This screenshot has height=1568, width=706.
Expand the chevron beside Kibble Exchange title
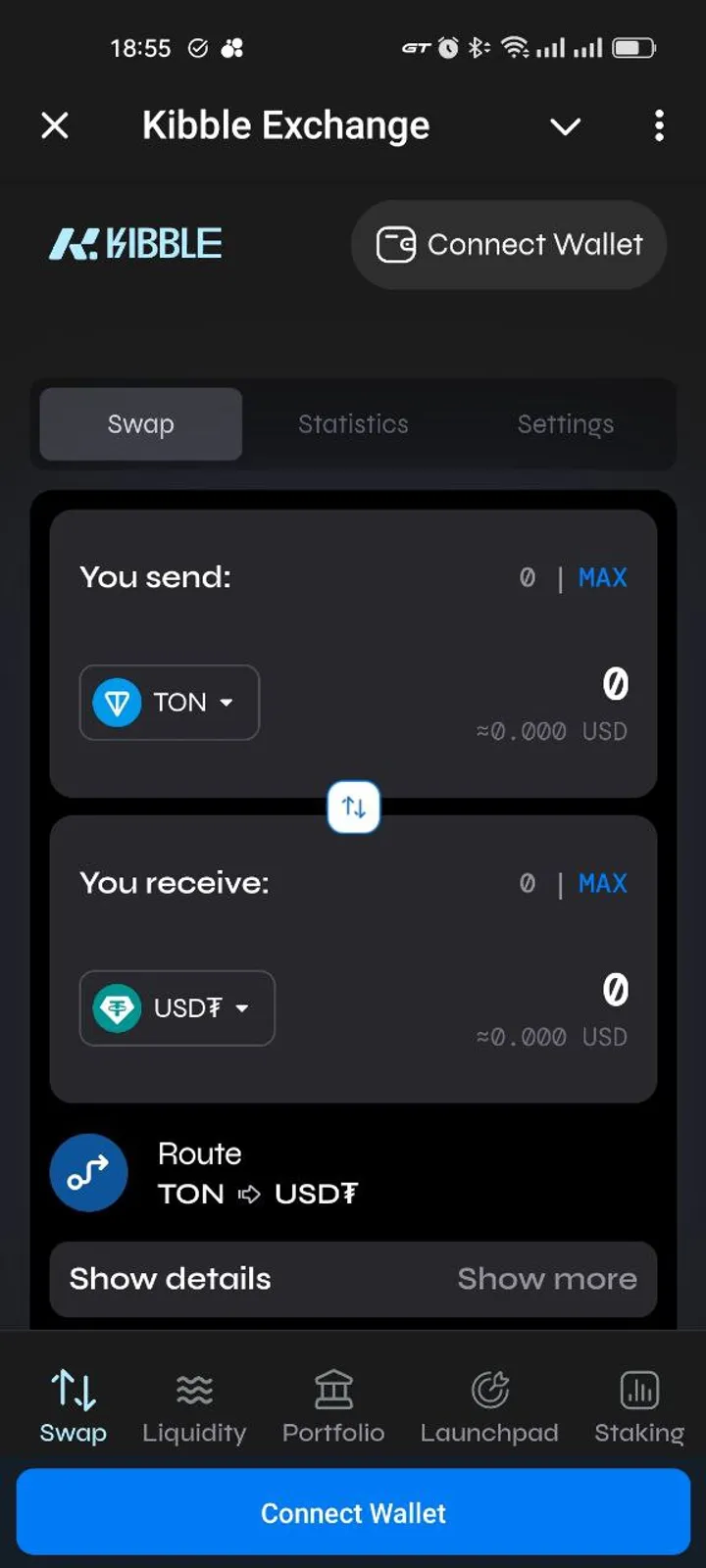[x=565, y=127]
